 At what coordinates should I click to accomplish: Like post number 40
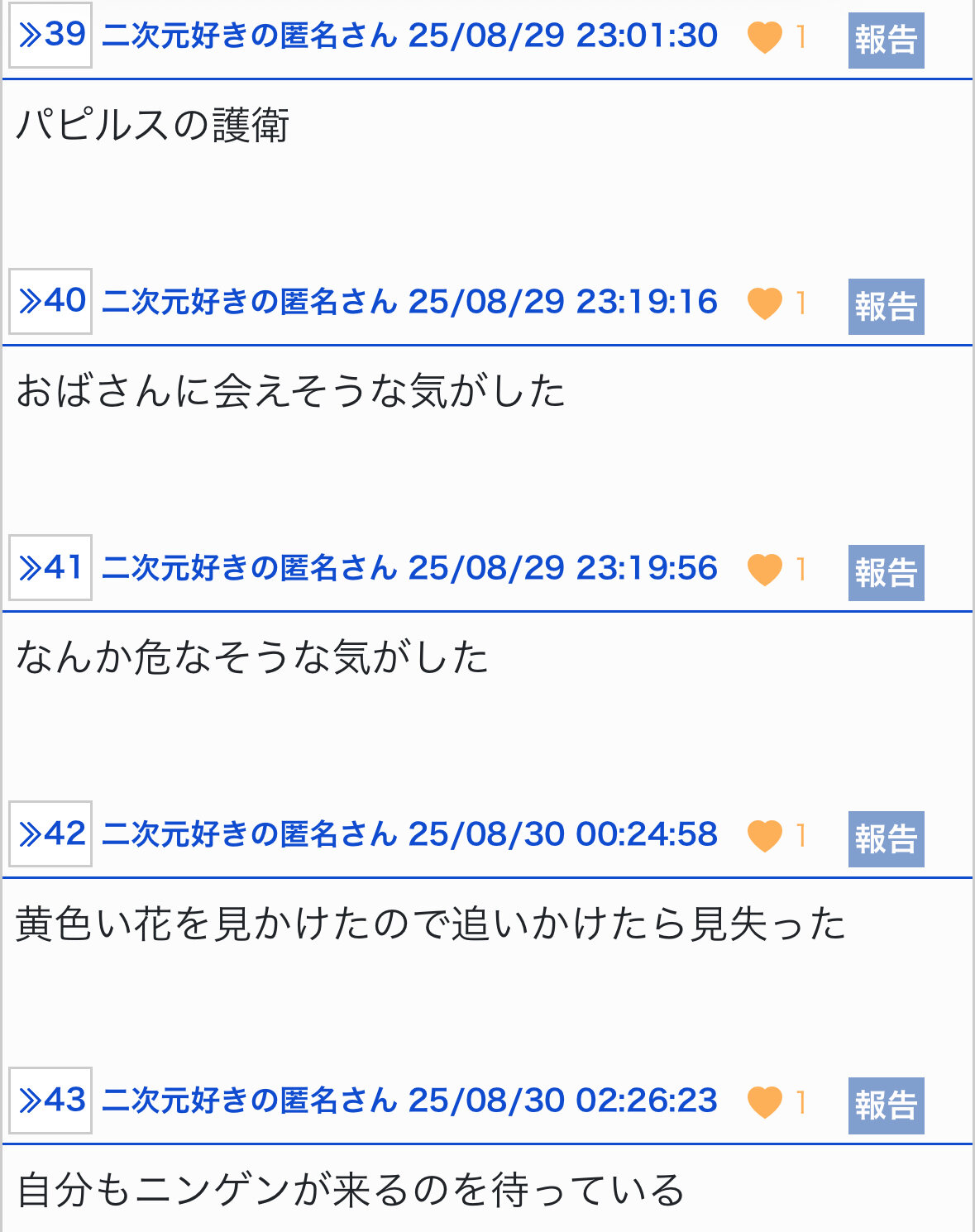click(765, 303)
